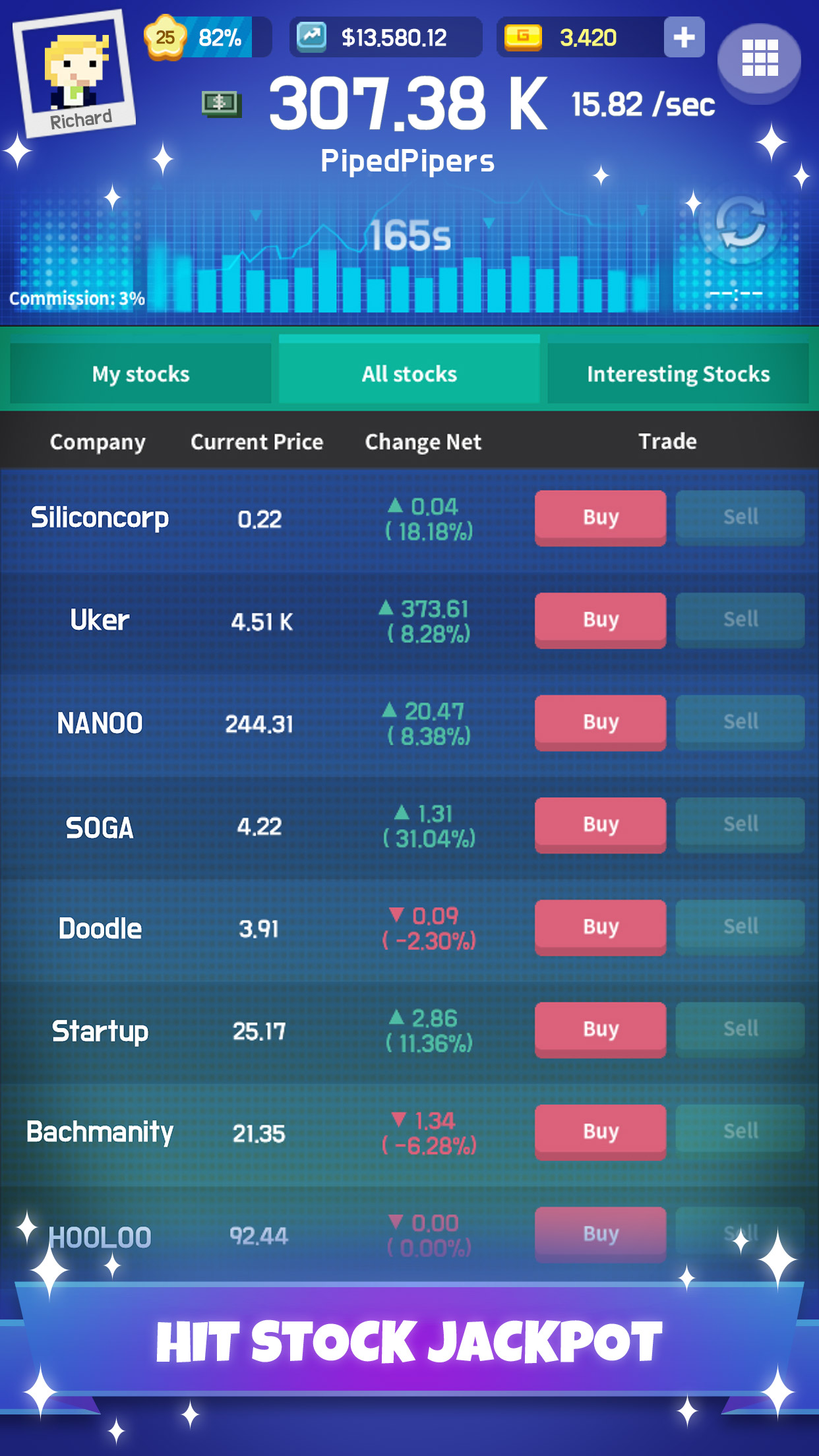Image resolution: width=819 pixels, height=1456 pixels.
Task: Sell Uker shares
Action: (740, 620)
